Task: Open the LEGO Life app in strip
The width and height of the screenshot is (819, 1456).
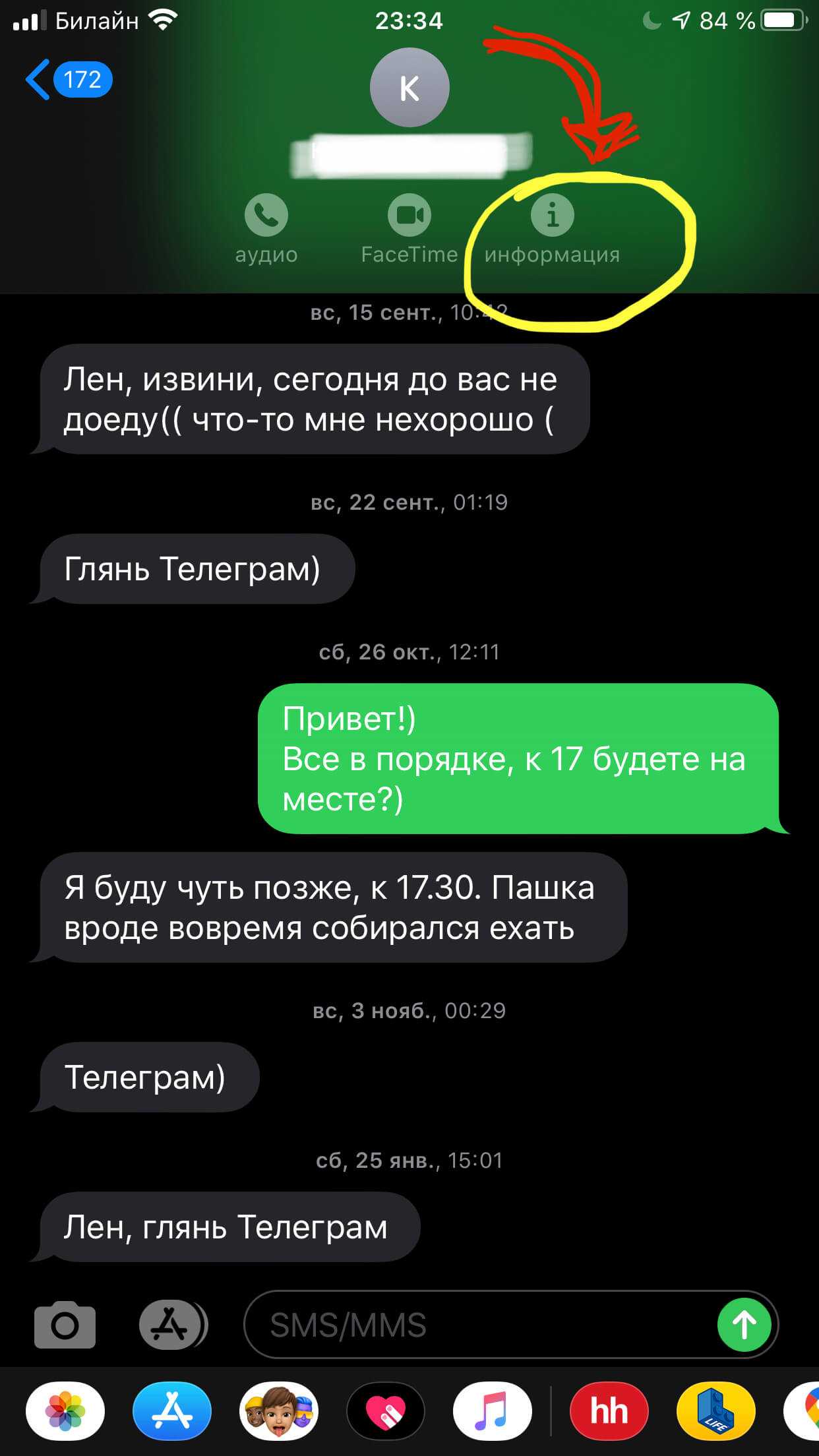Action: [715, 1411]
